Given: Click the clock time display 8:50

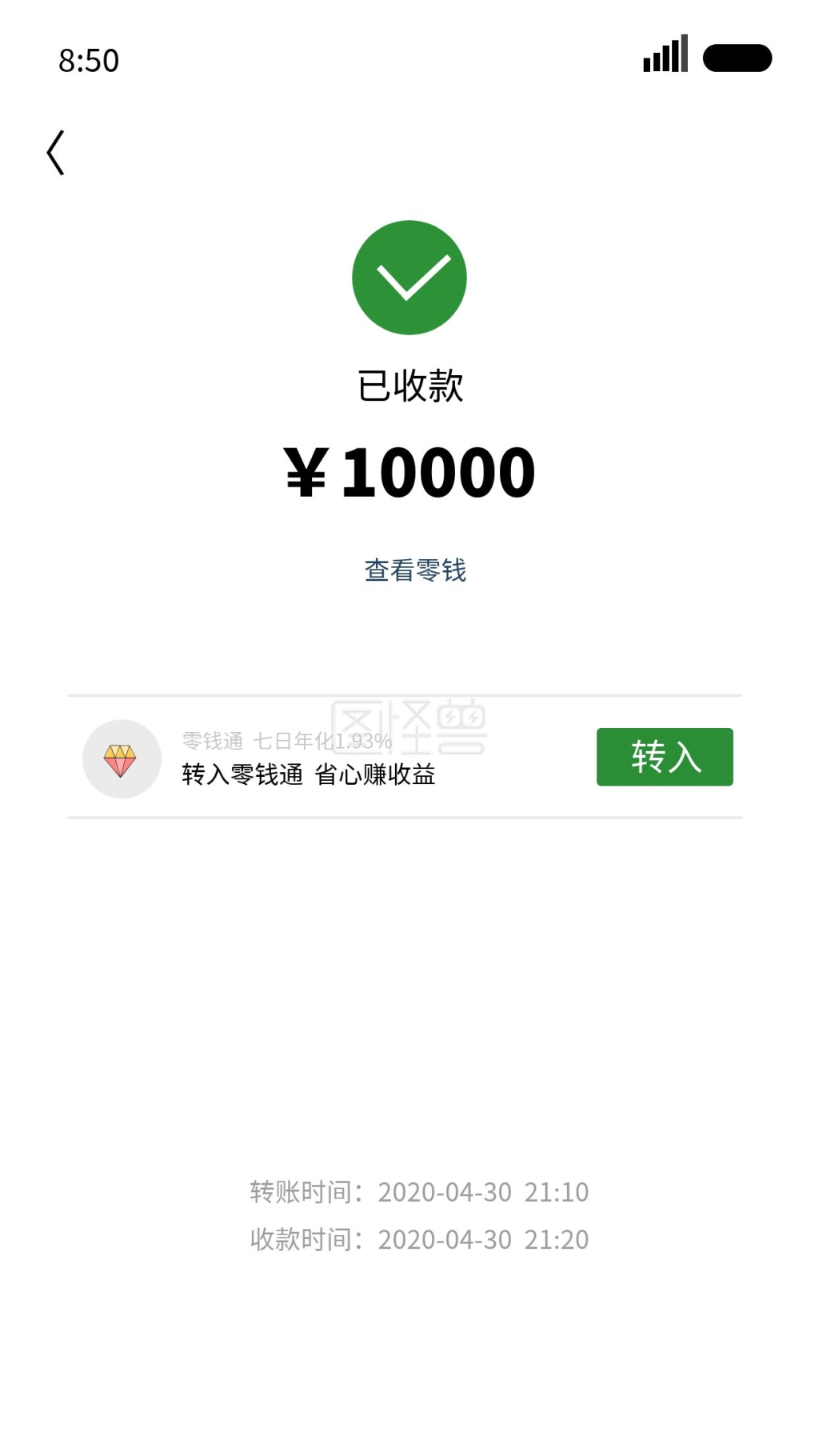Looking at the screenshot, I should point(90,58).
